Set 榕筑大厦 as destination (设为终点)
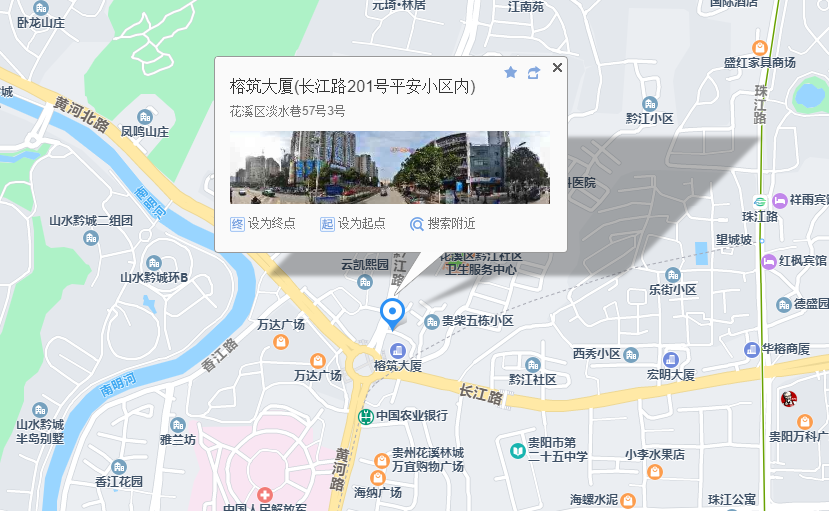 tap(264, 223)
